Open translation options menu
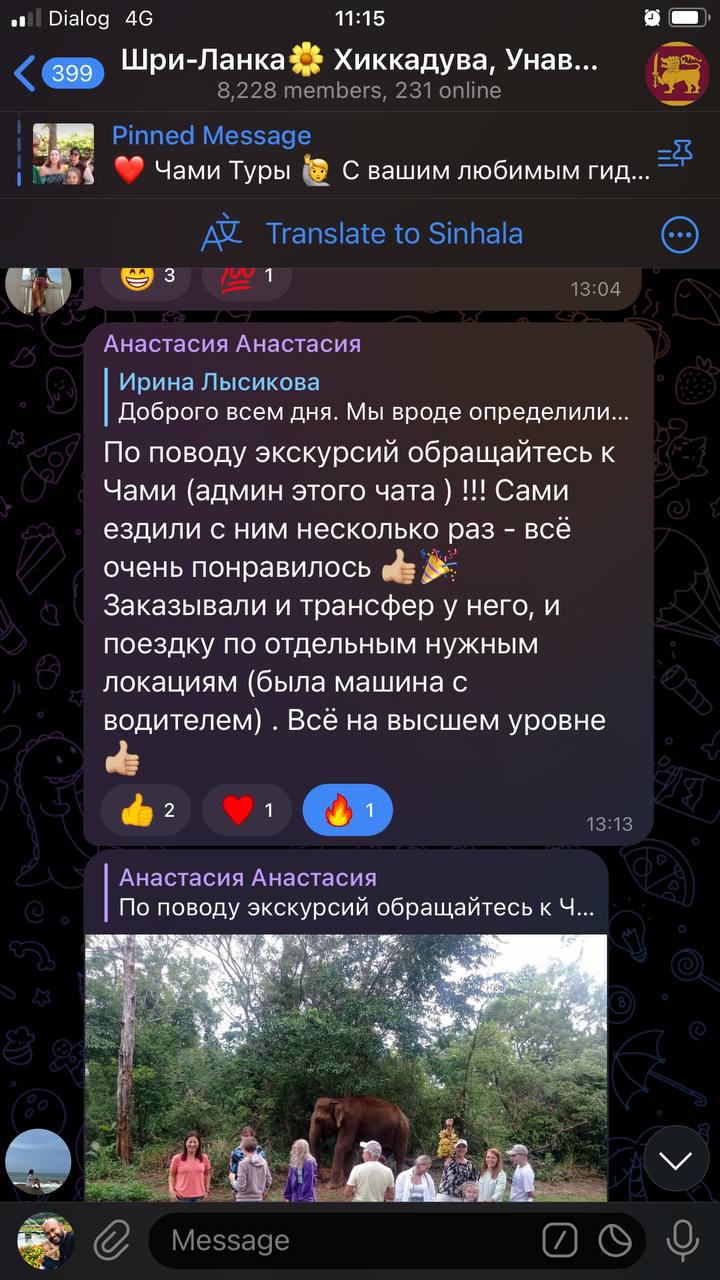 (680, 235)
